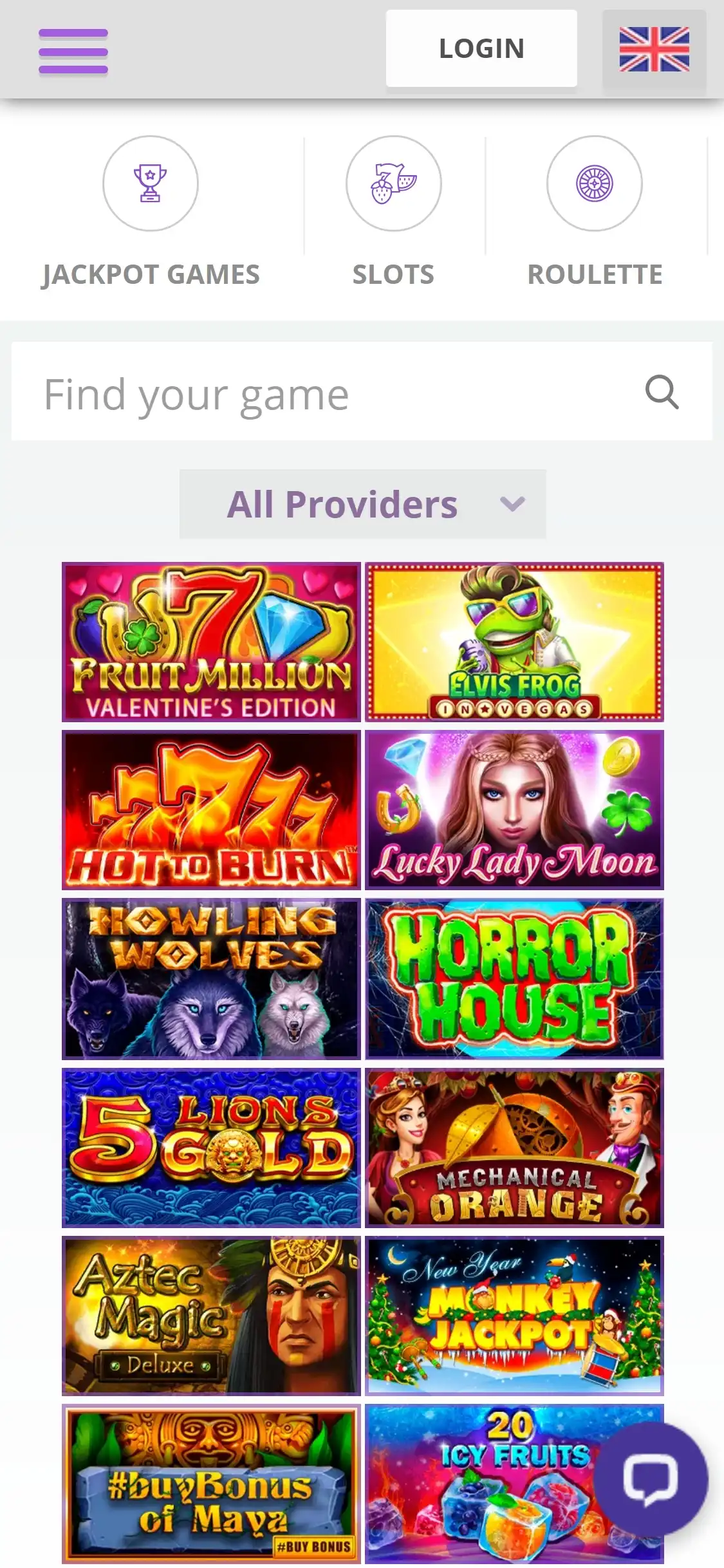Open Fruit Million Valentine's Edition game
724x1568 pixels.
point(211,642)
